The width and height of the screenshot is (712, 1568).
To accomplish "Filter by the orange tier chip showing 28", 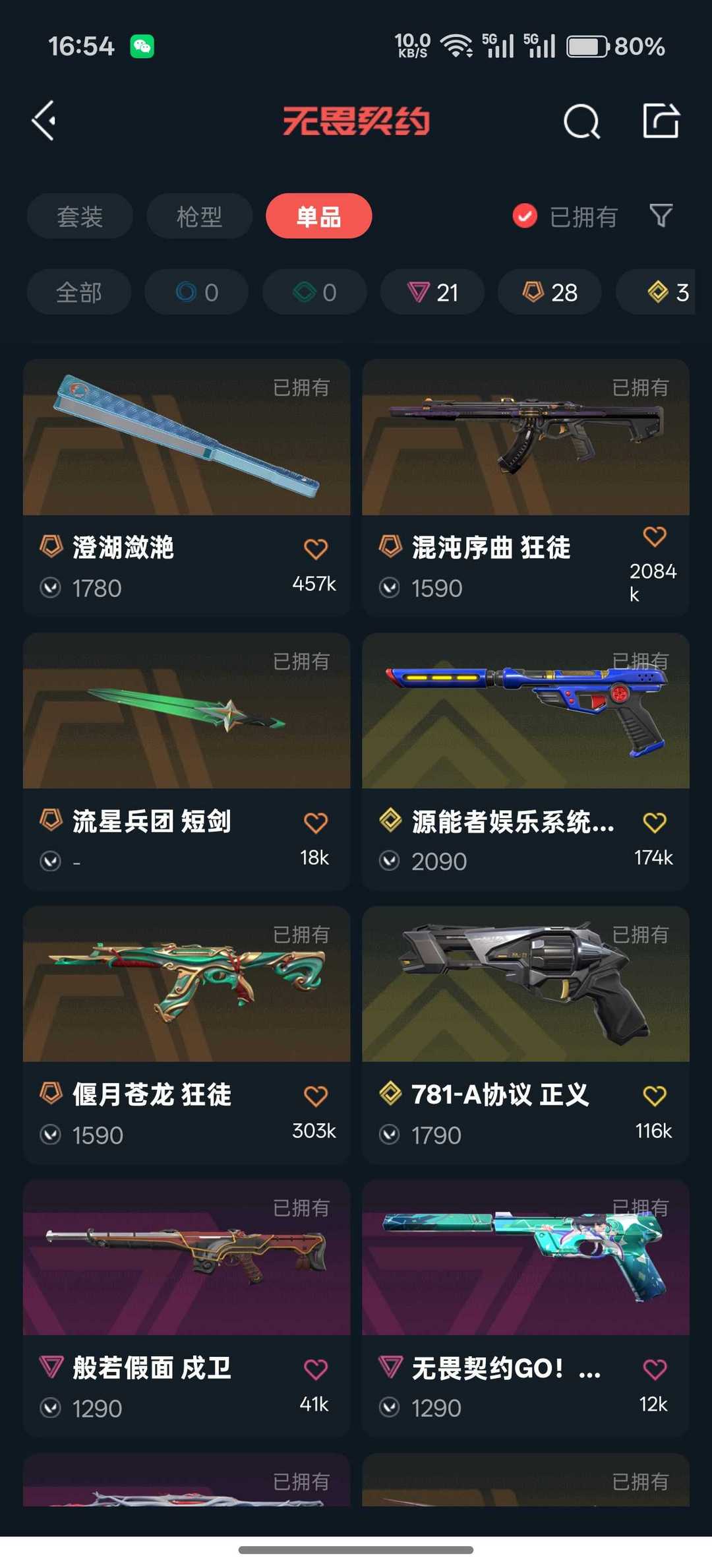I will click(550, 292).
